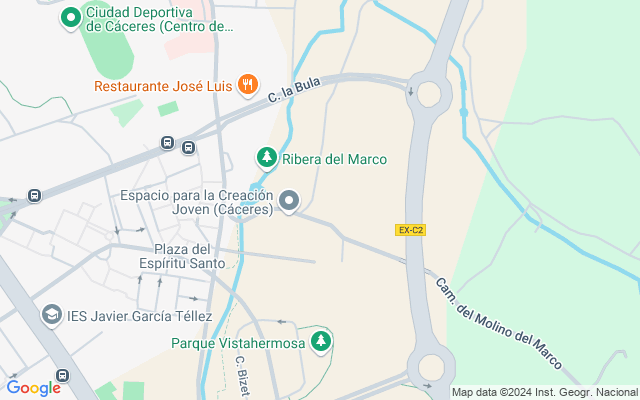
Task: Tap the Ribera del Marco park pin
Action: click(x=267, y=158)
